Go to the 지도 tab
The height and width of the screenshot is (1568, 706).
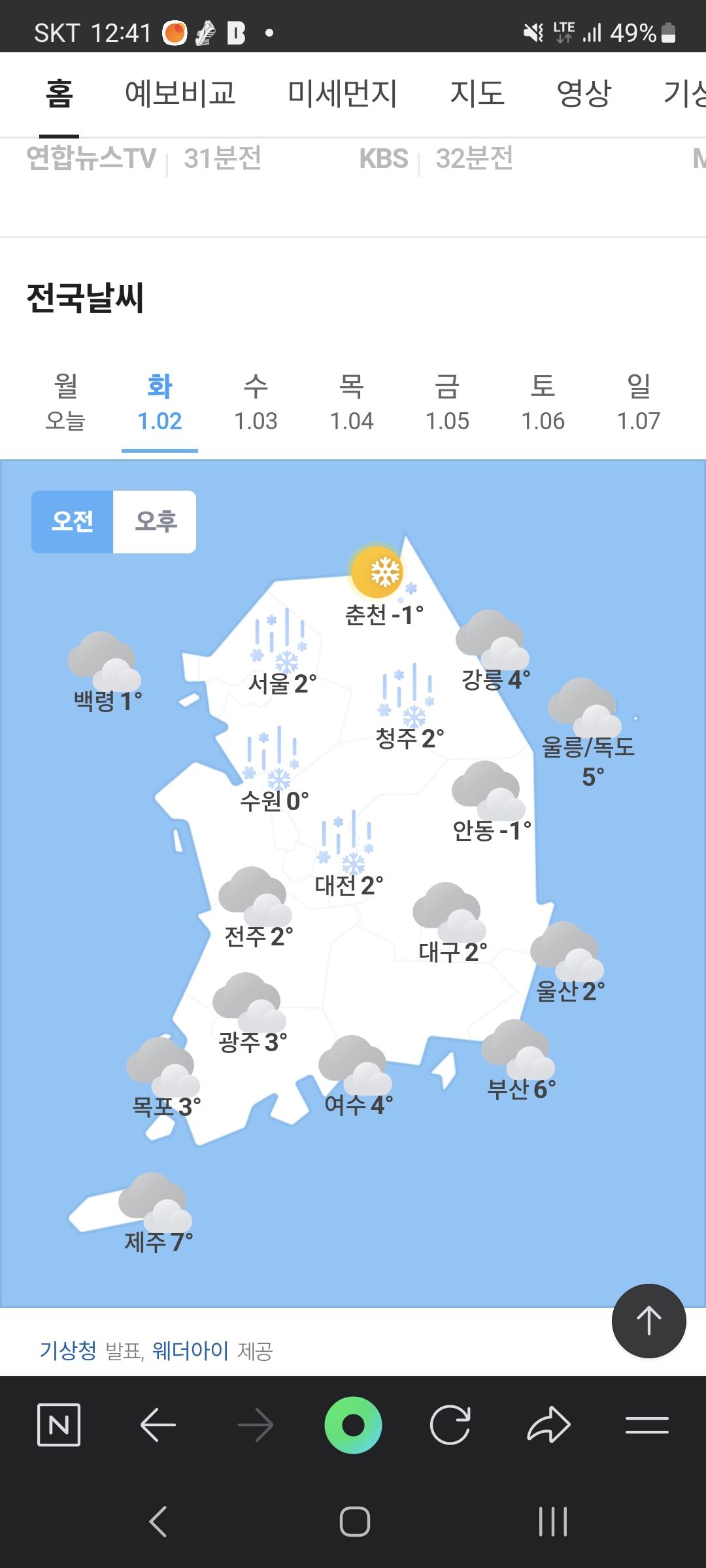tap(477, 93)
